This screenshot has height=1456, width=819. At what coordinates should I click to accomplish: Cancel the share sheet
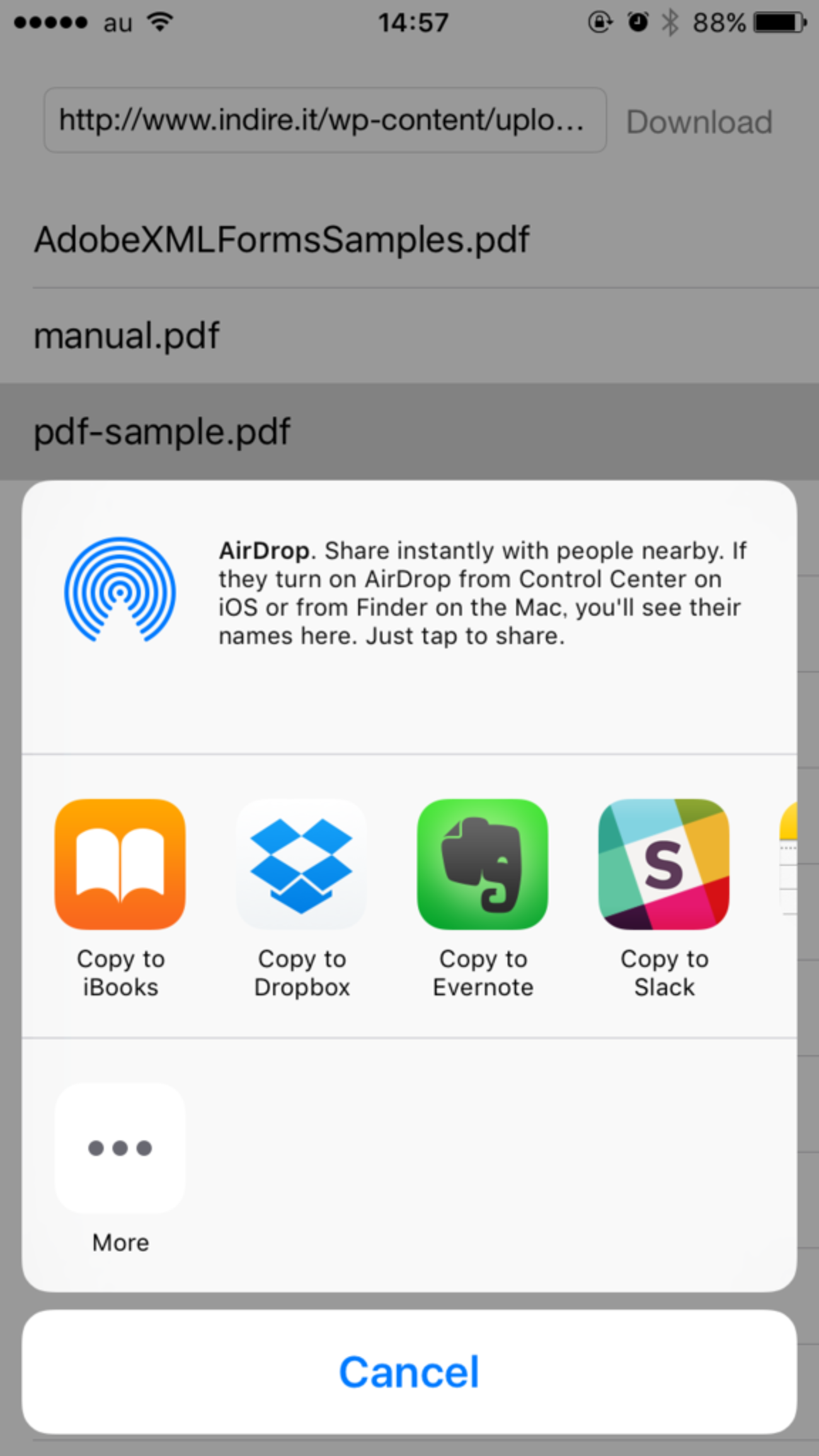coord(409,1372)
